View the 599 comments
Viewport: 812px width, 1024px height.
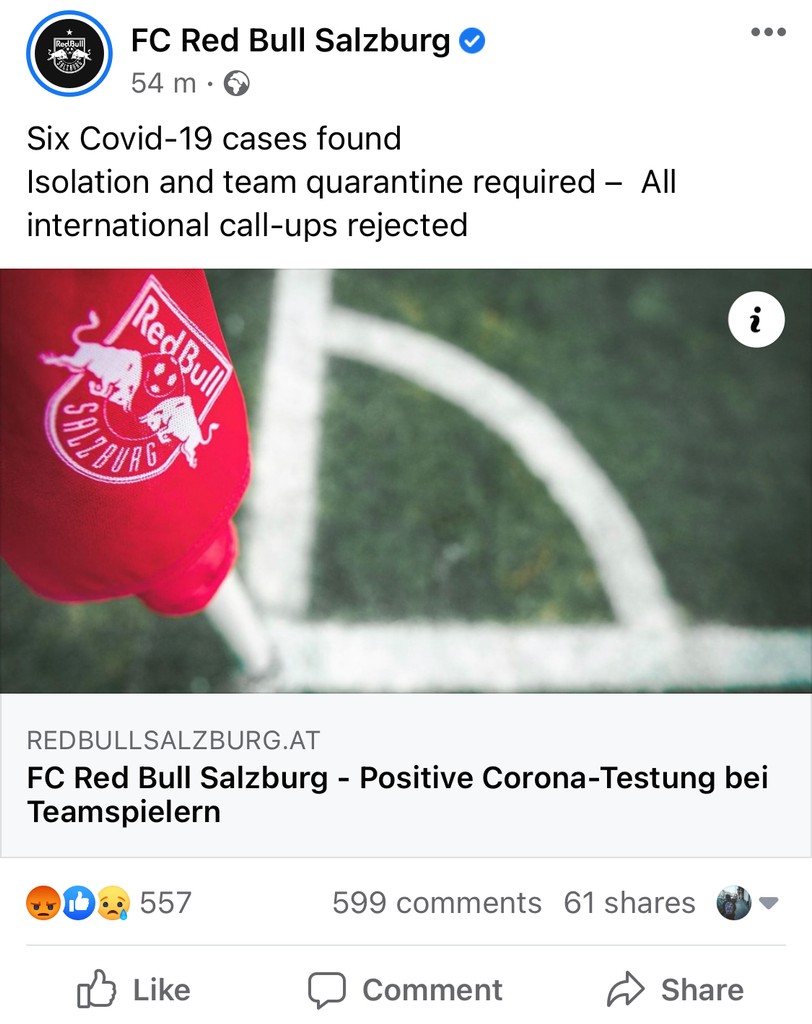[x=436, y=903]
